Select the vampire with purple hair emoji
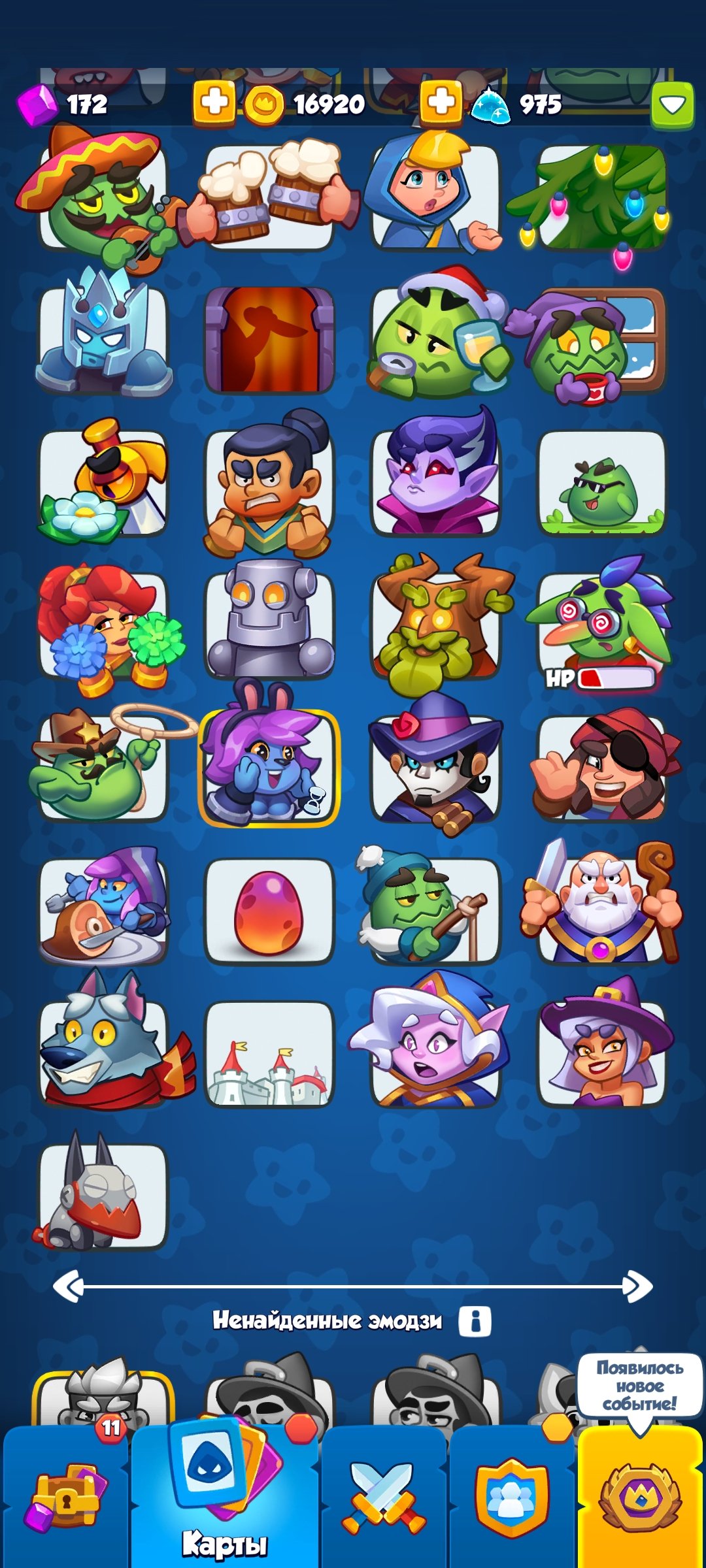The image size is (706, 1568). click(x=436, y=472)
